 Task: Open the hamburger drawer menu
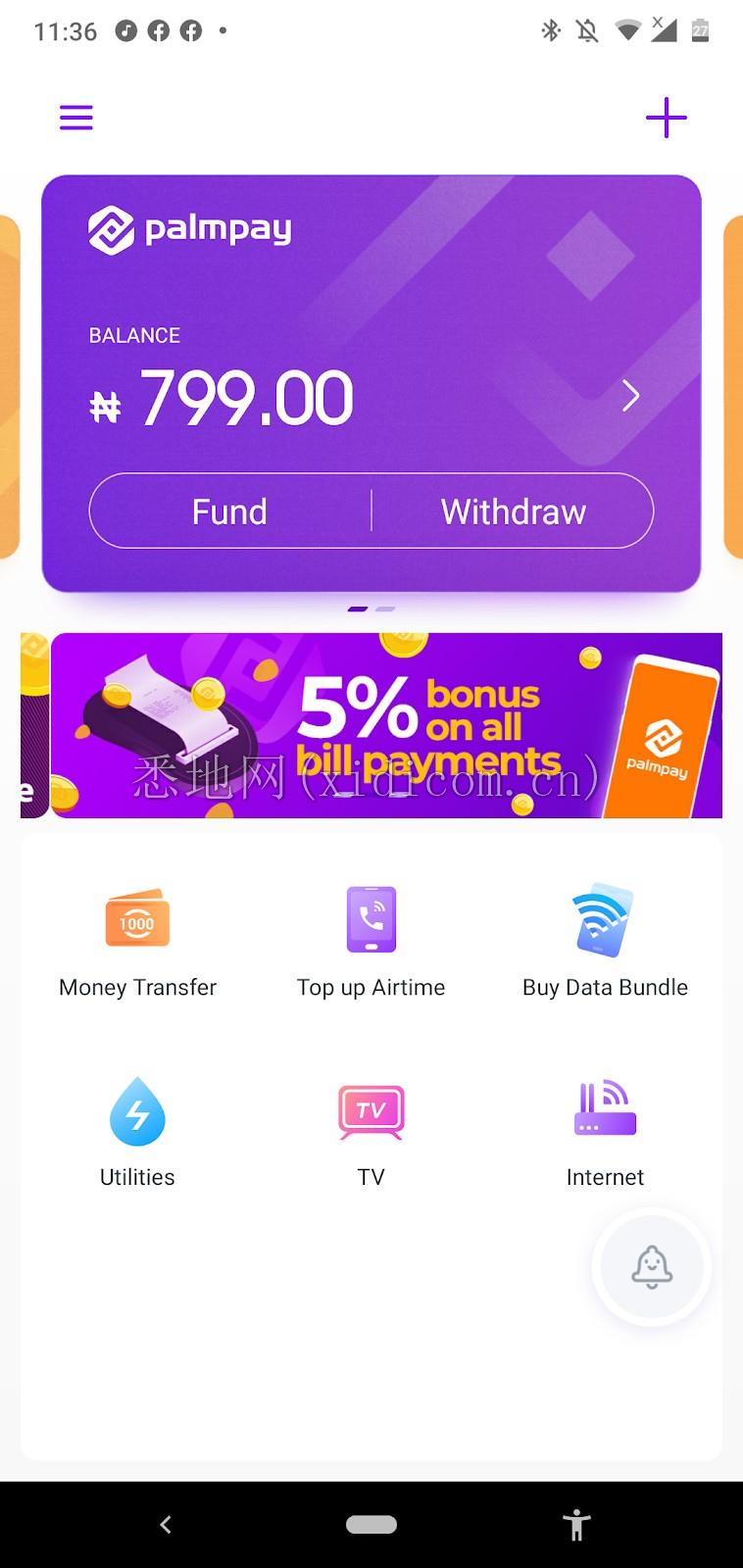click(76, 118)
